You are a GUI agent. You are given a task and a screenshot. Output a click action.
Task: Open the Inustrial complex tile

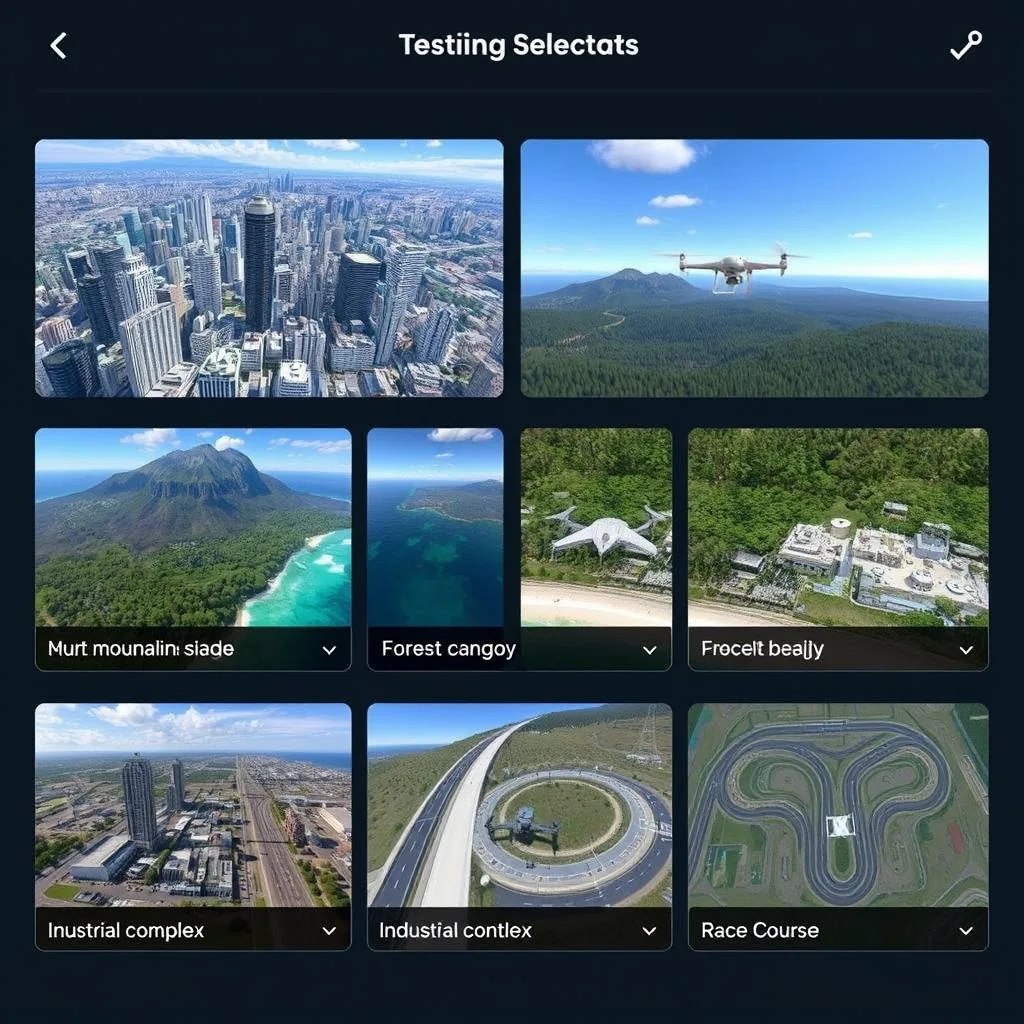coord(193,805)
